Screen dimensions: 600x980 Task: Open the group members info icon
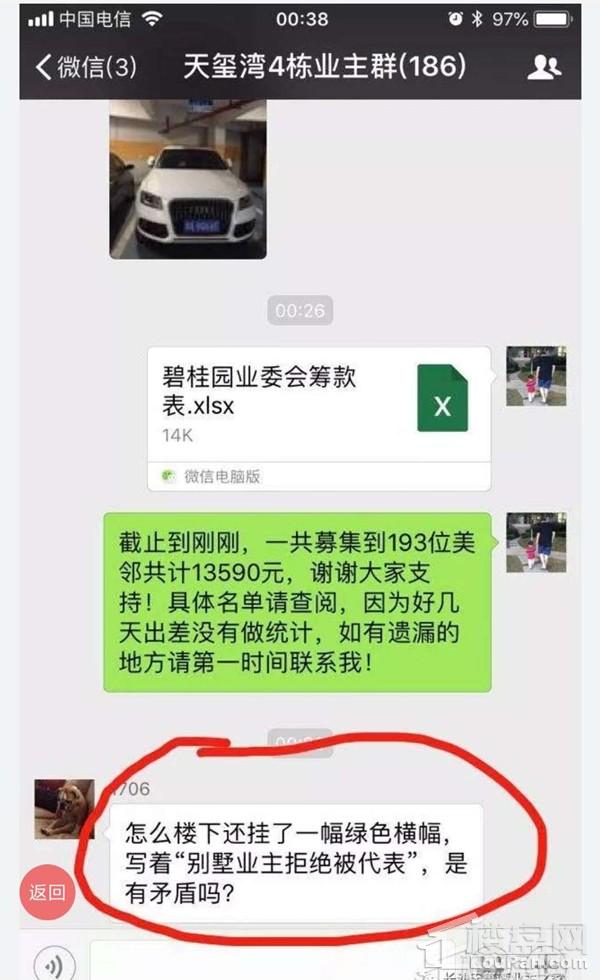[x=544, y=68]
